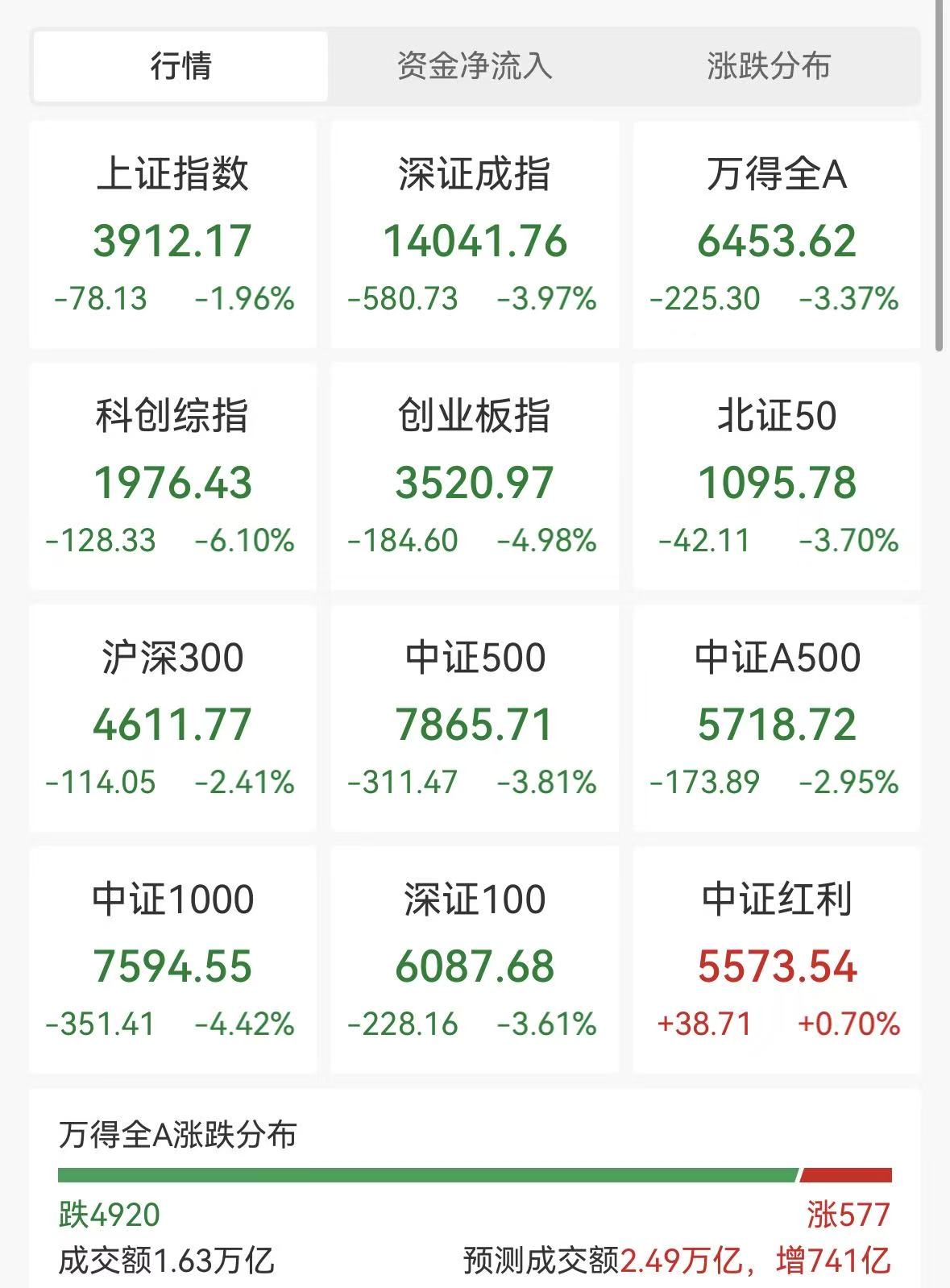View the 万得全A index card
950x1288 pixels.
[x=777, y=235]
